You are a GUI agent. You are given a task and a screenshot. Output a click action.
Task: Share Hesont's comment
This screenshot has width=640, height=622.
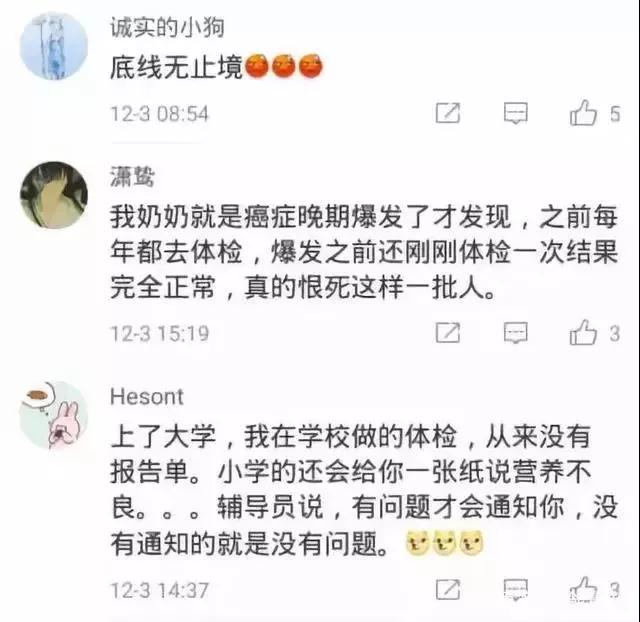pyautogui.click(x=449, y=589)
